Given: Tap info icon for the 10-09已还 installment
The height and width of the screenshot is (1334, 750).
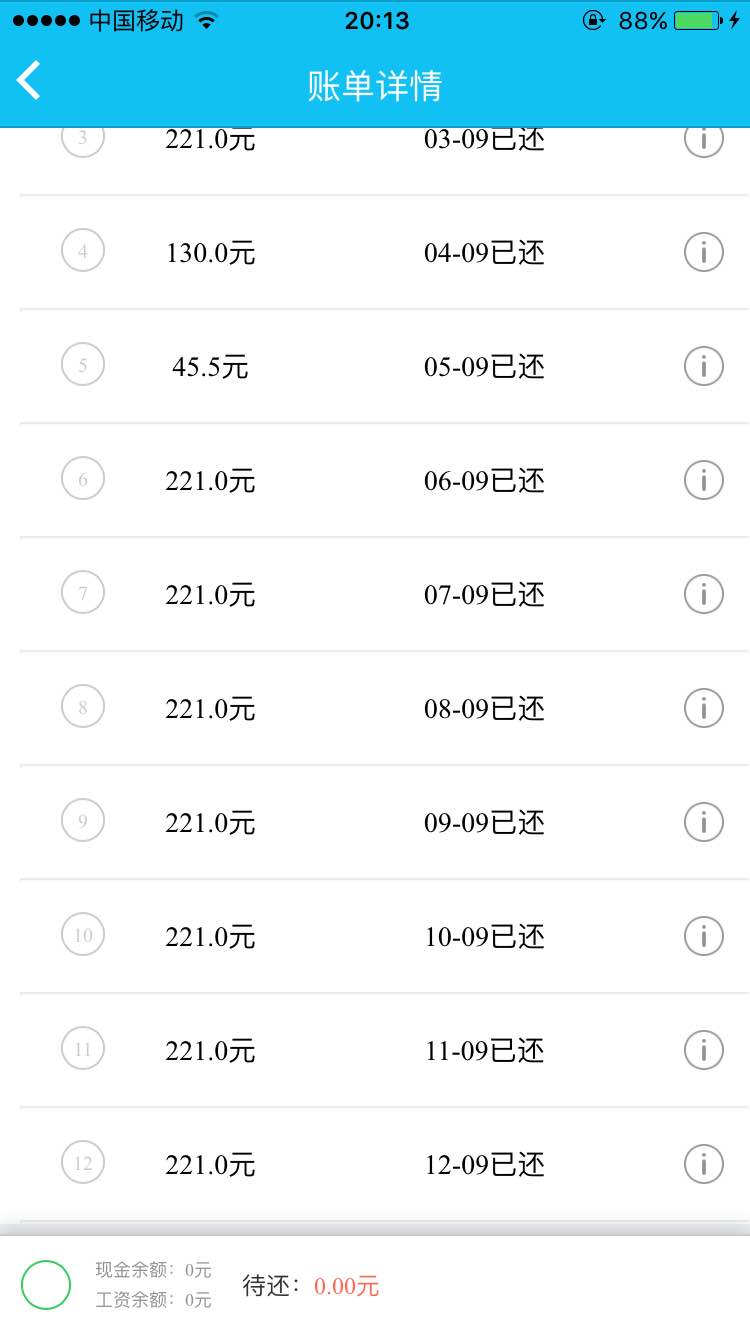Looking at the screenshot, I should 703,936.
